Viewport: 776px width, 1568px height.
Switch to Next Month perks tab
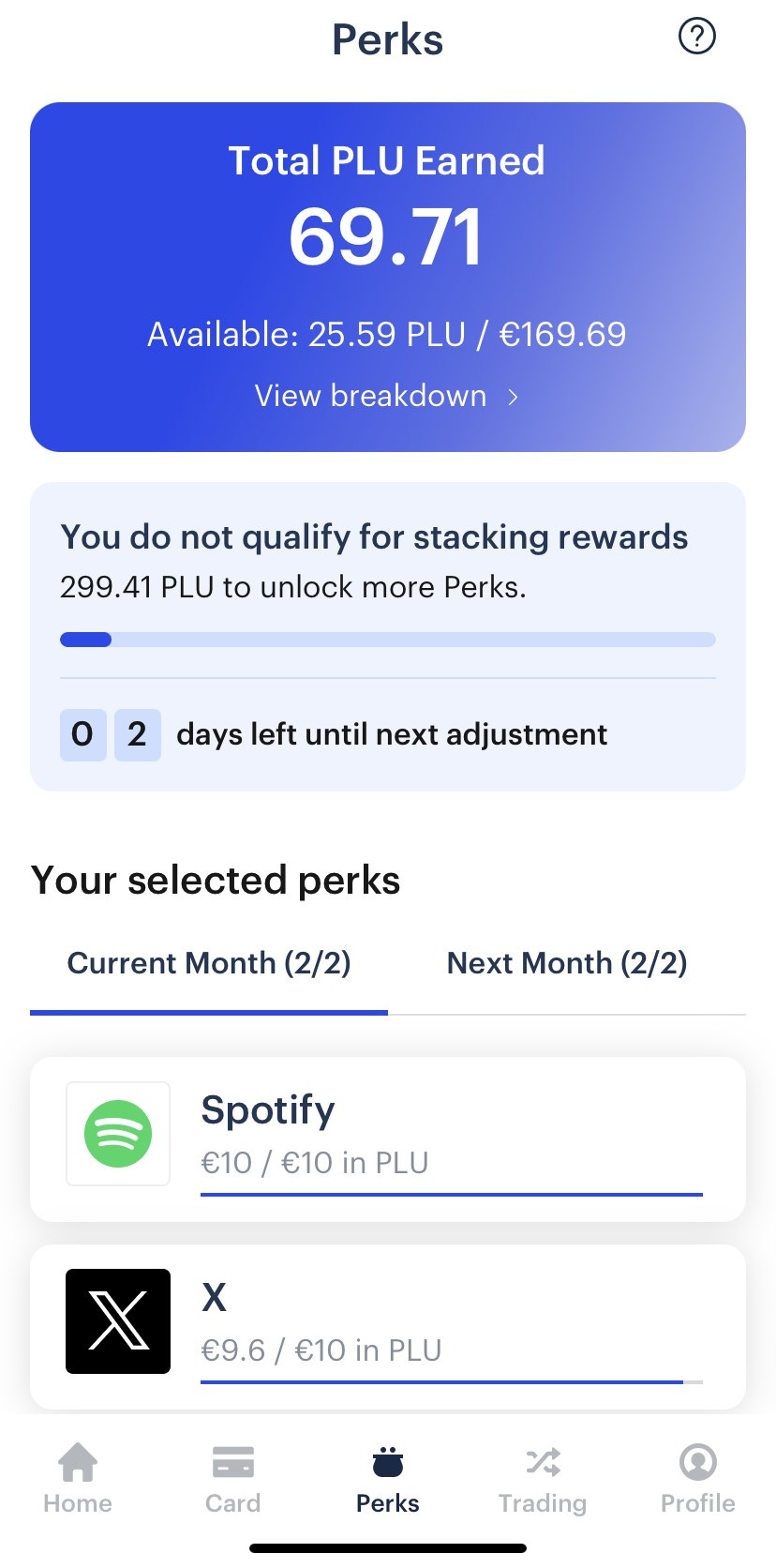567,963
